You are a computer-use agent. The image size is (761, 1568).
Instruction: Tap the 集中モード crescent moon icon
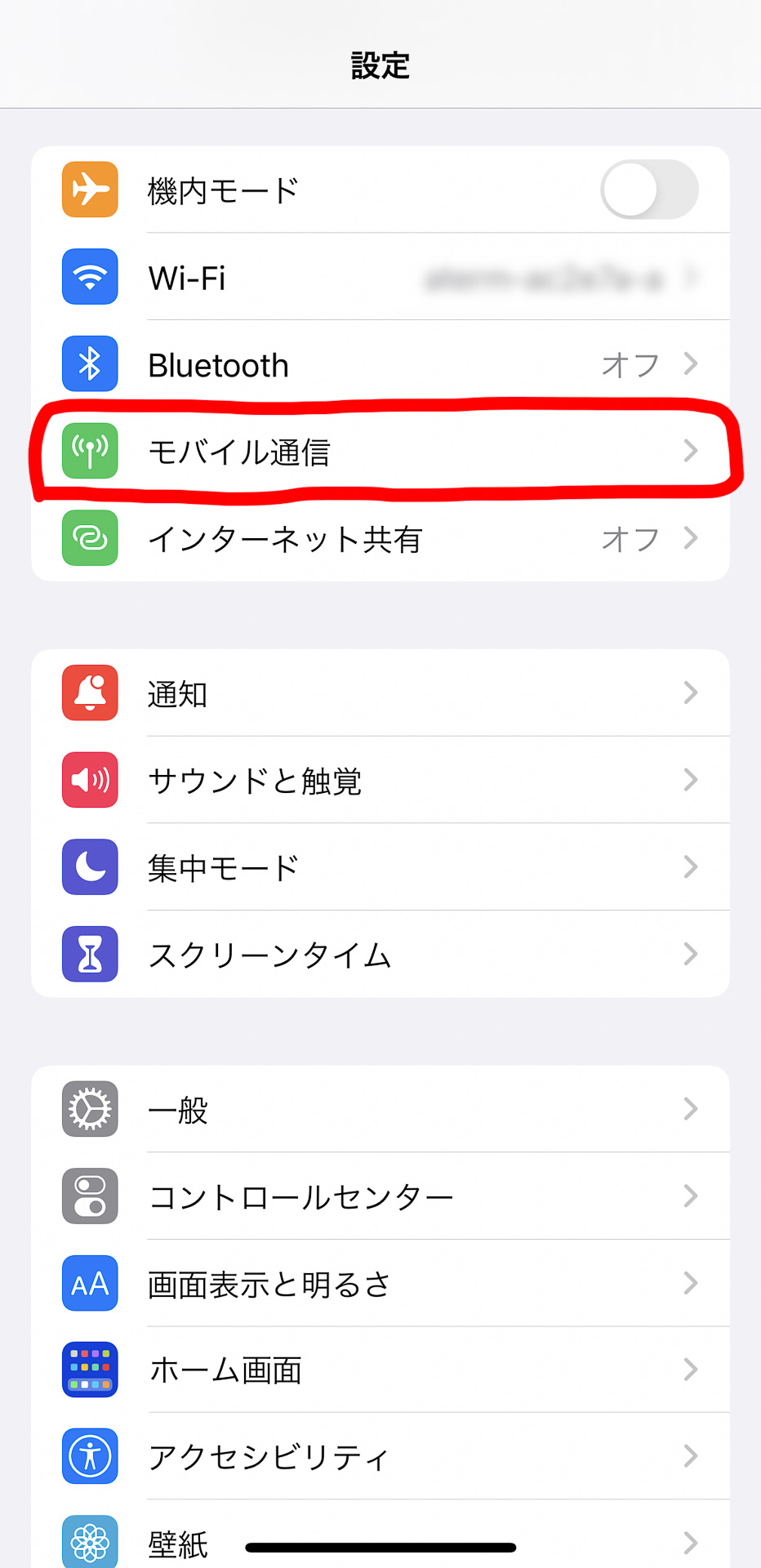[90, 867]
